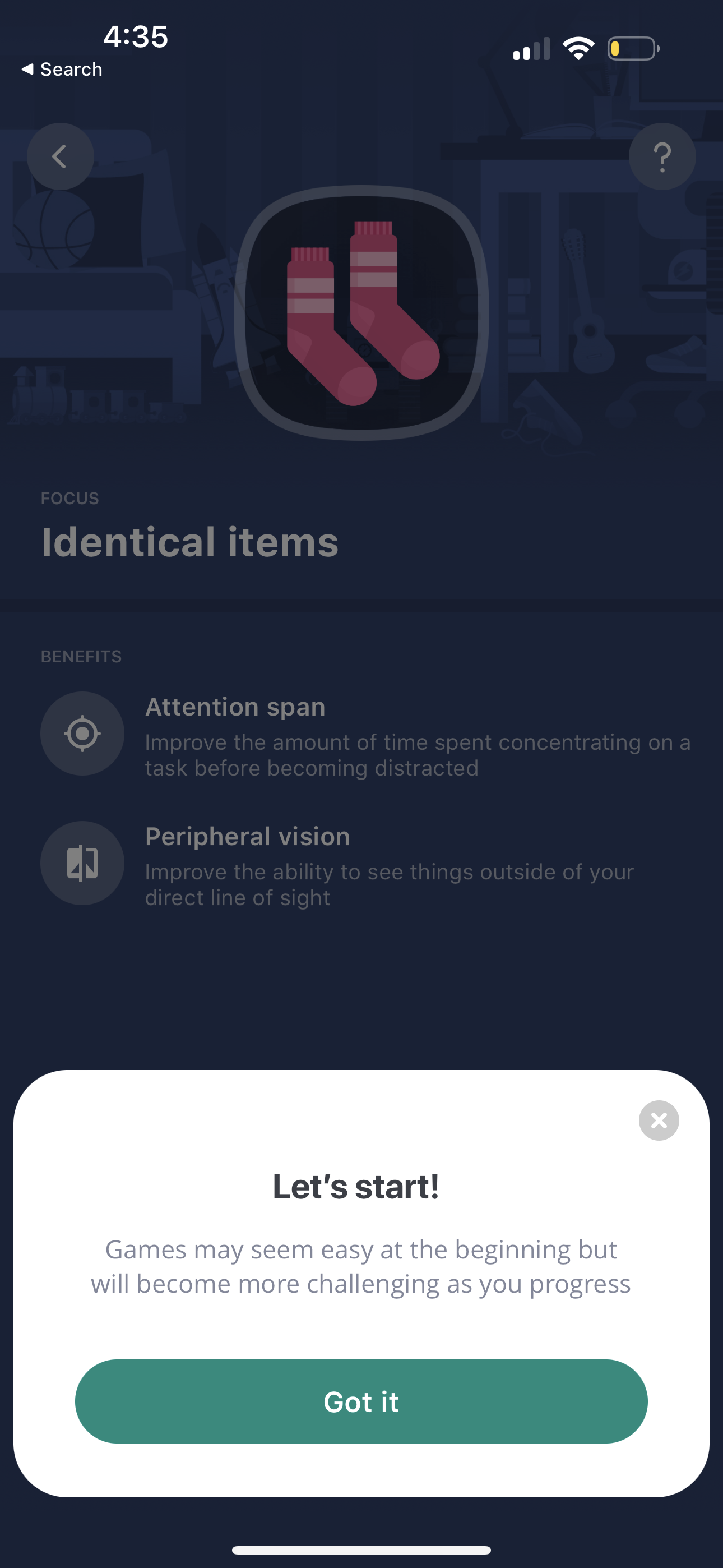The width and height of the screenshot is (723, 1568).
Task: Open the help question mark icon
Action: 662,156
